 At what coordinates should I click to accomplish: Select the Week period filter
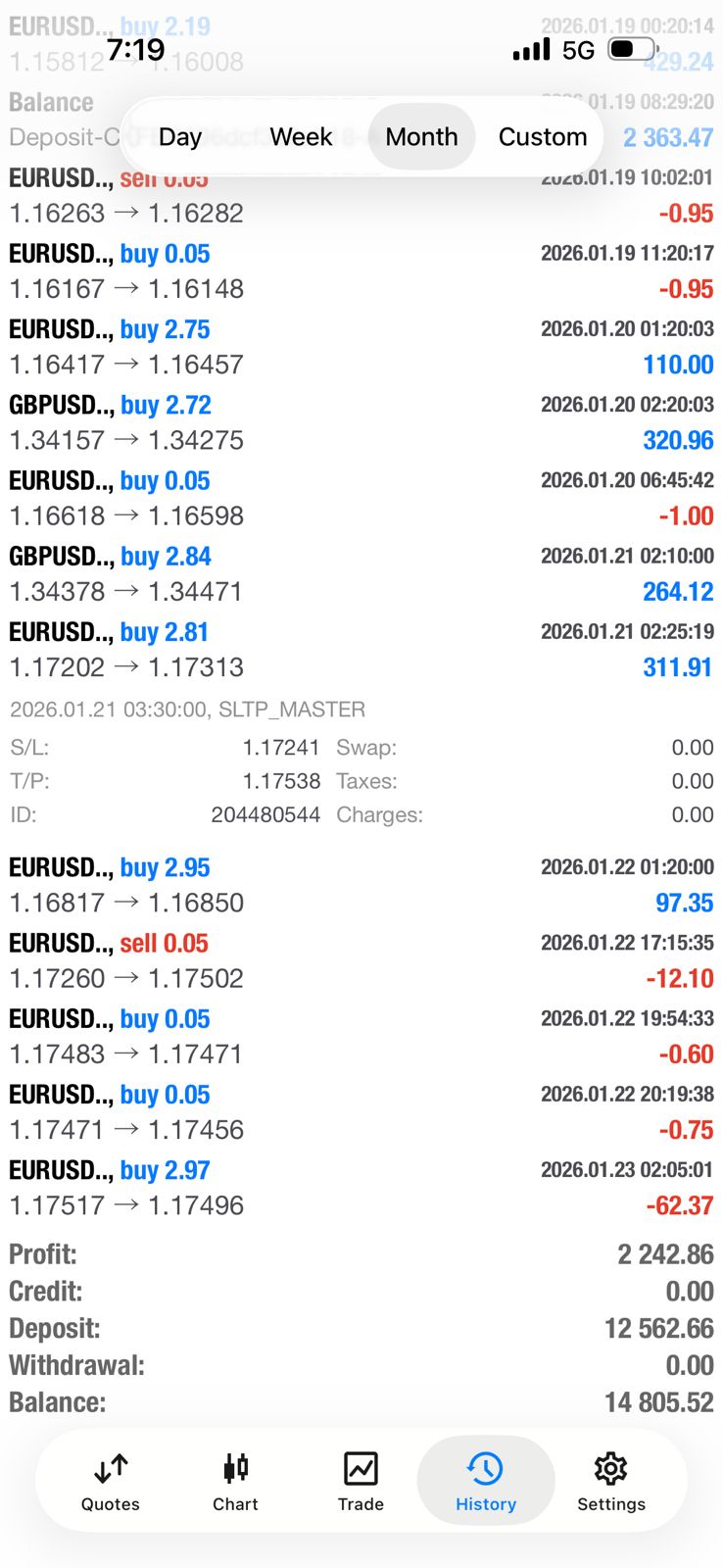[x=301, y=137]
